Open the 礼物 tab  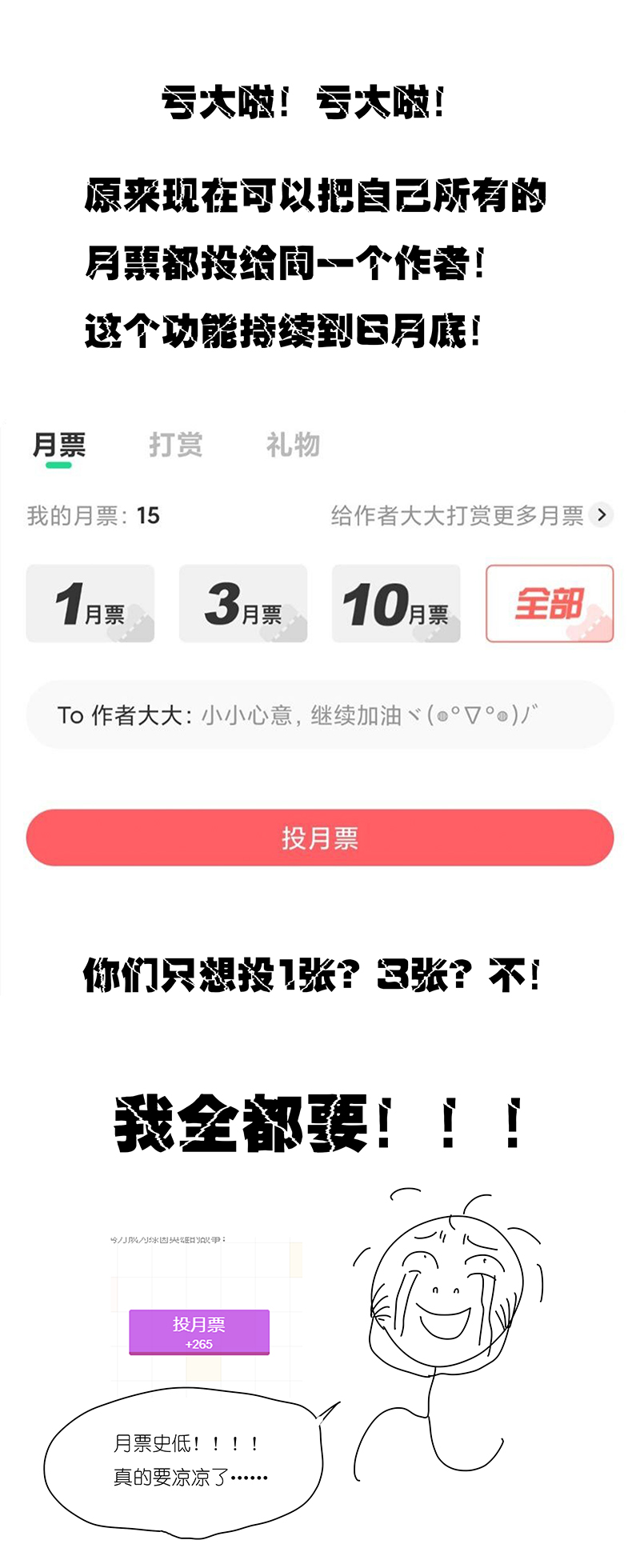click(294, 446)
